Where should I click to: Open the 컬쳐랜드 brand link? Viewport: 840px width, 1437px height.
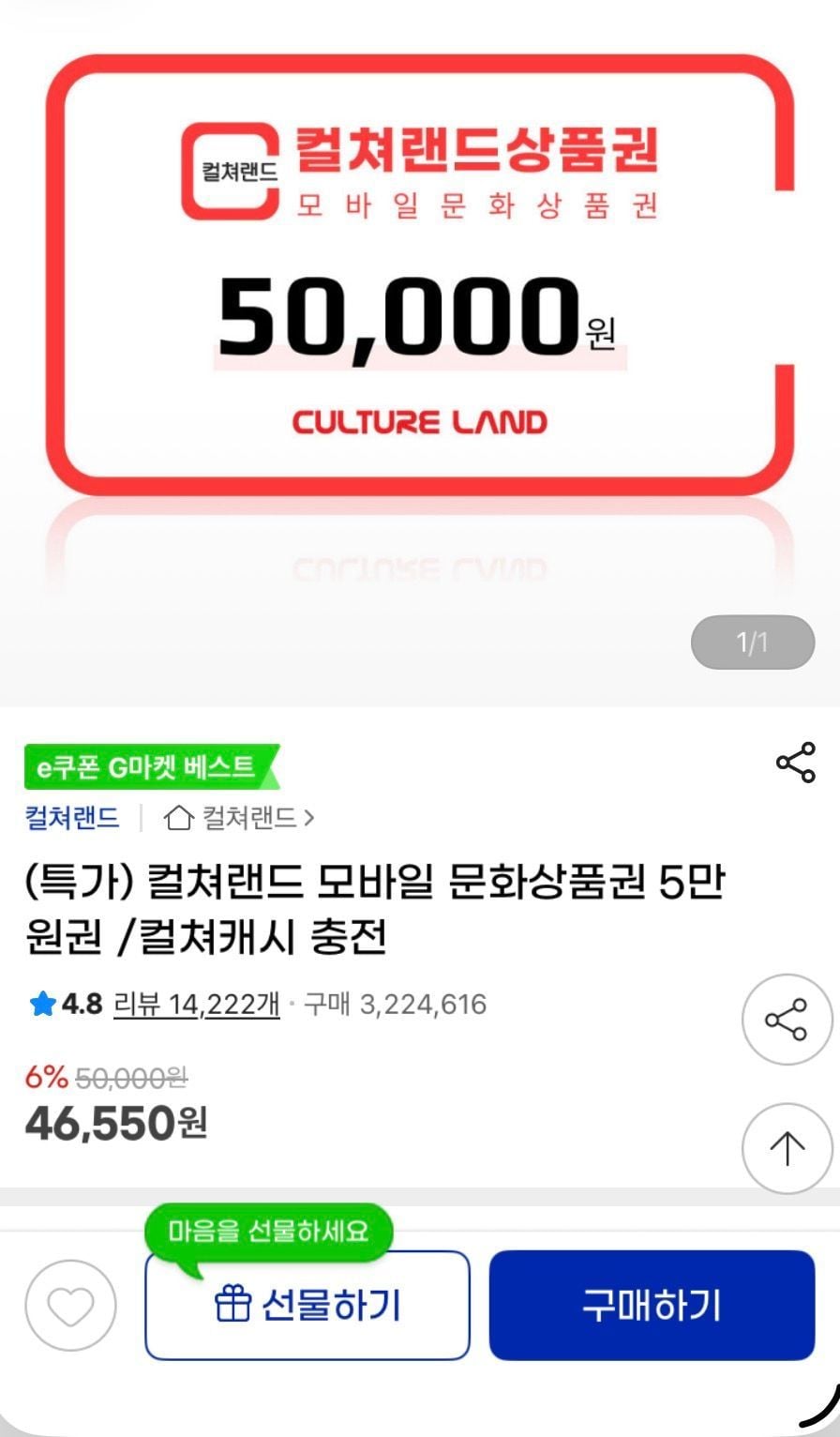(x=72, y=818)
